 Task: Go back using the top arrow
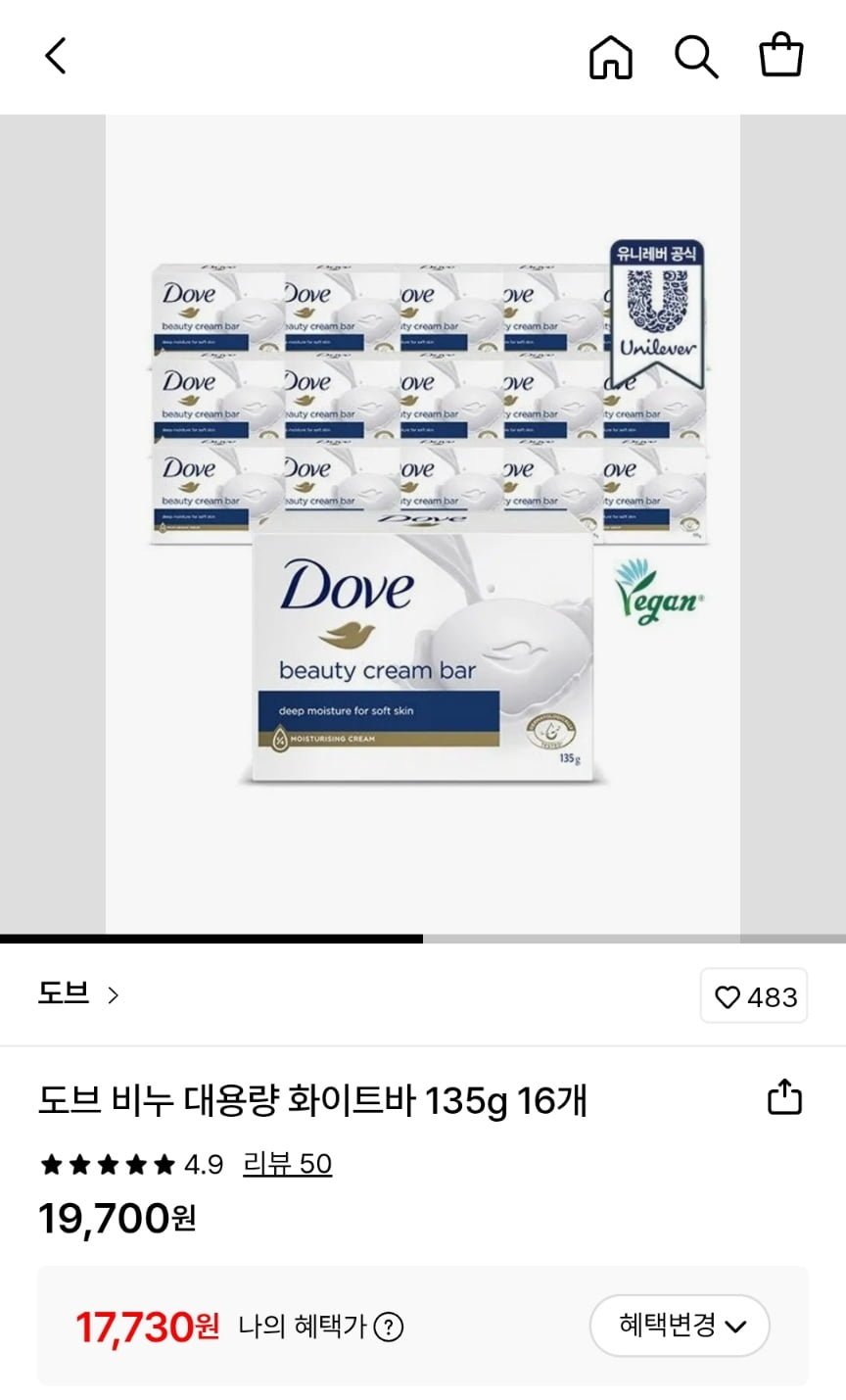click(x=56, y=56)
